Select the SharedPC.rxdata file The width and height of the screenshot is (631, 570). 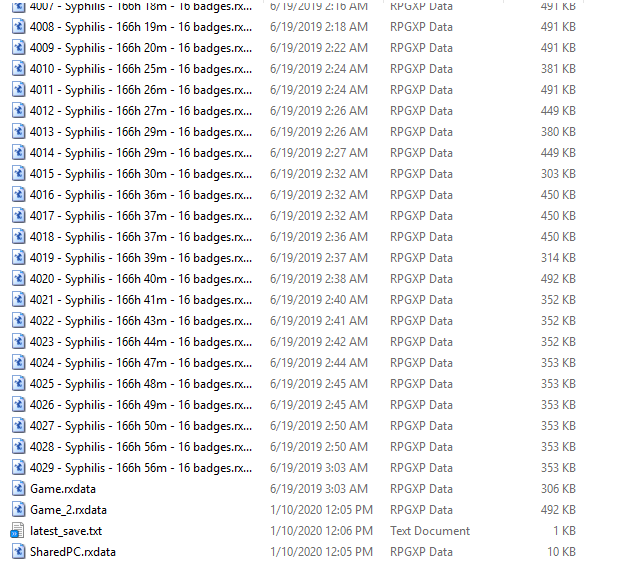pyautogui.click(x=72, y=552)
